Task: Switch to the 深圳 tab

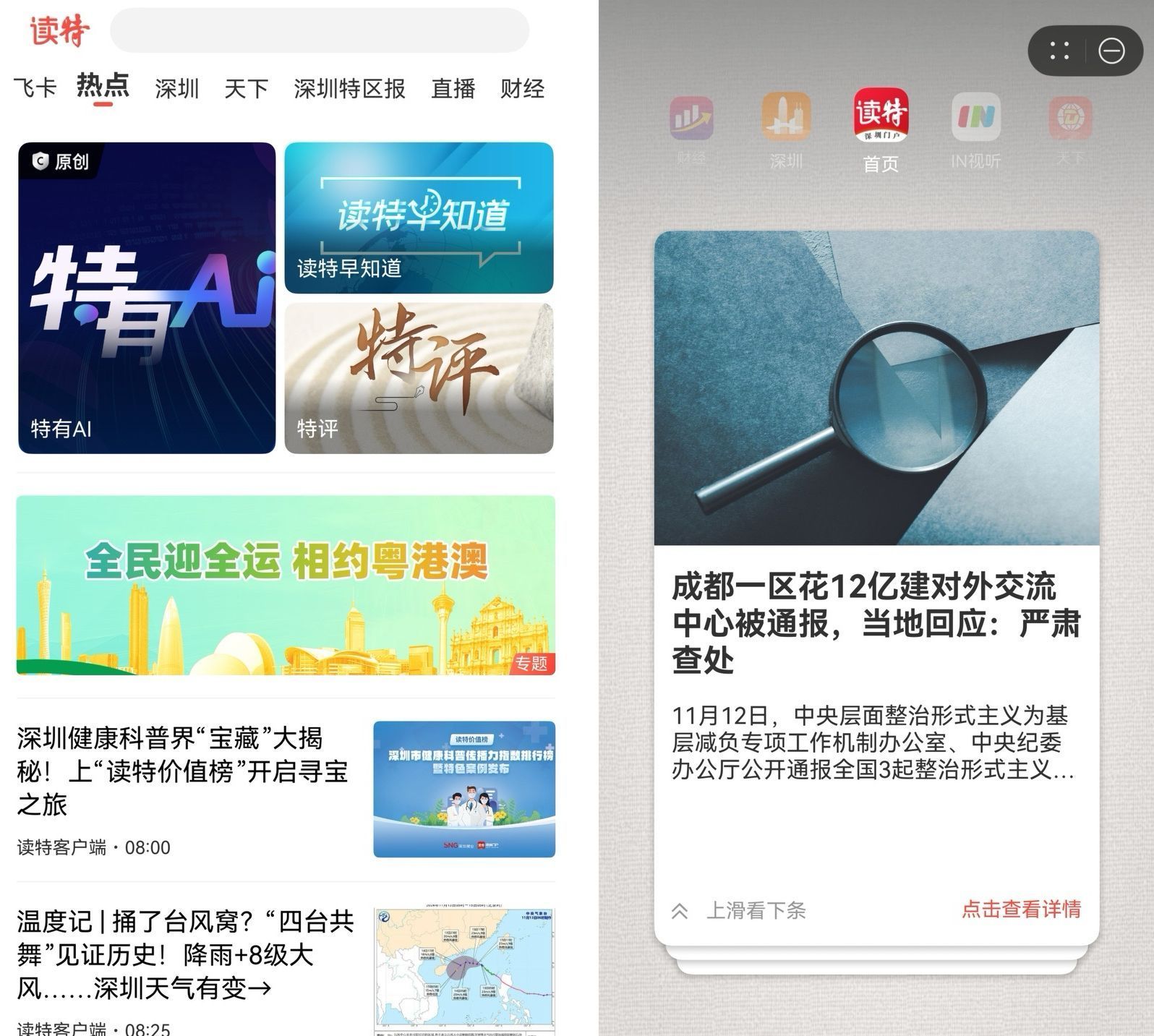Action: click(x=176, y=88)
